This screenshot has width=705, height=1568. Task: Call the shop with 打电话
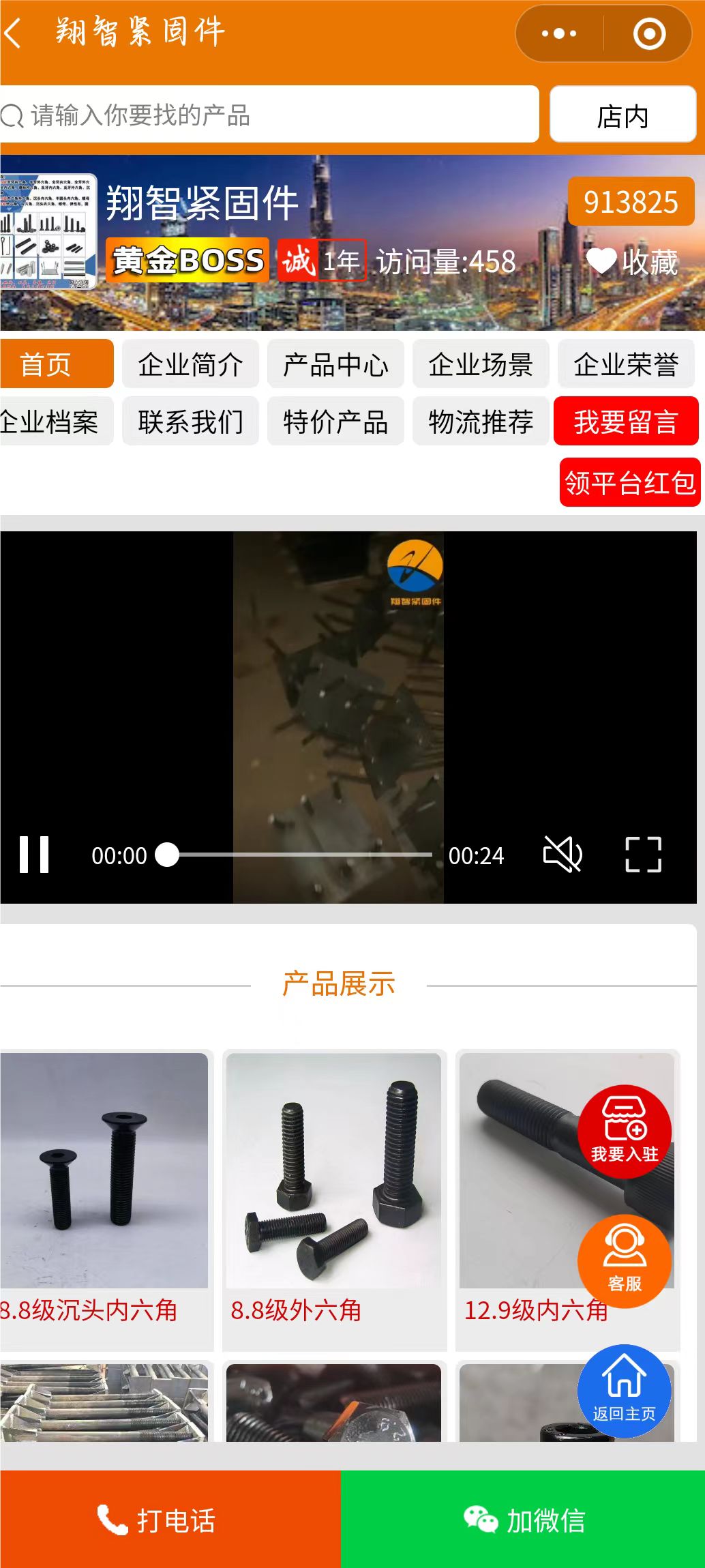(170, 1520)
